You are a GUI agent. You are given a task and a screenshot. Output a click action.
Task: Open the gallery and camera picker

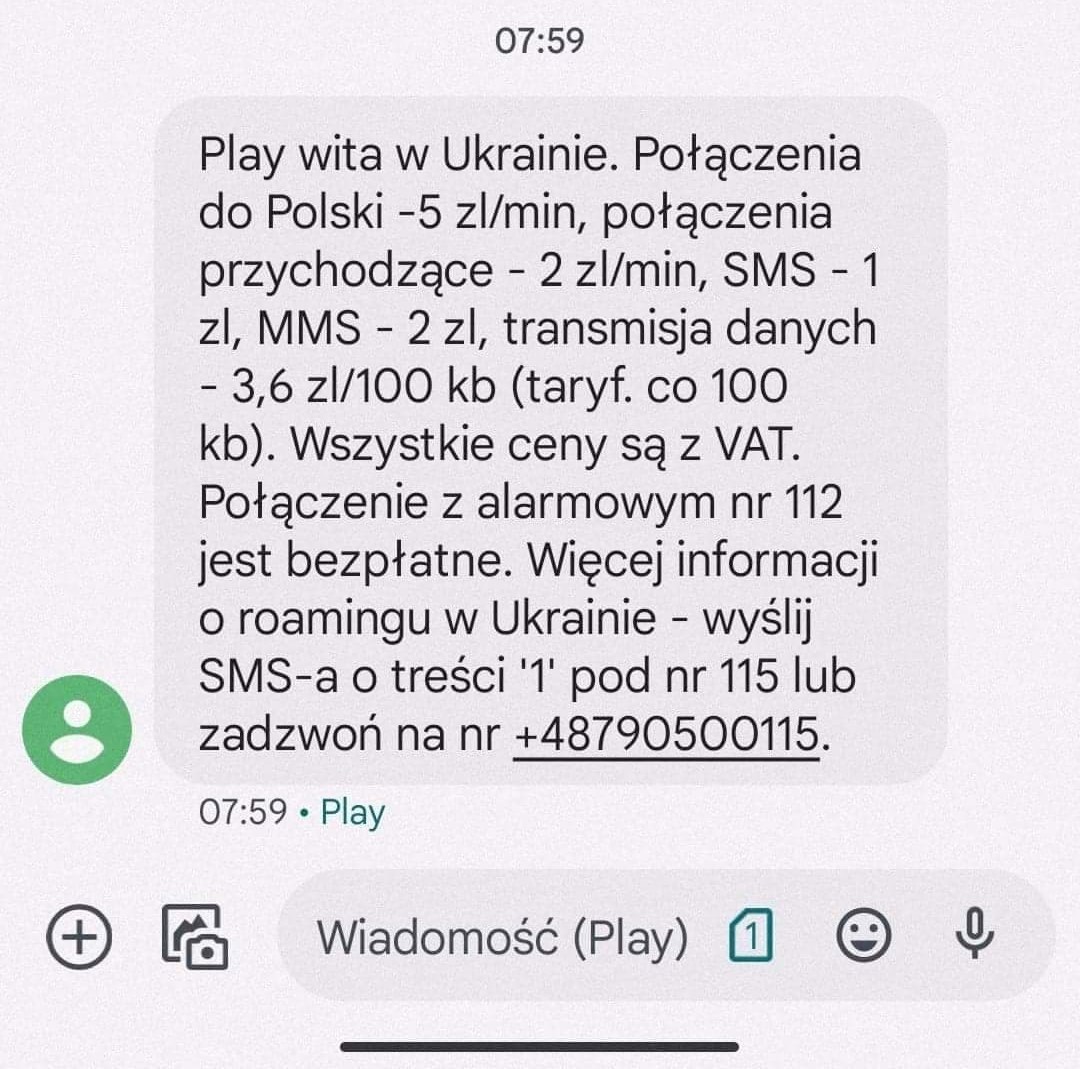click(x=195, y=936)
